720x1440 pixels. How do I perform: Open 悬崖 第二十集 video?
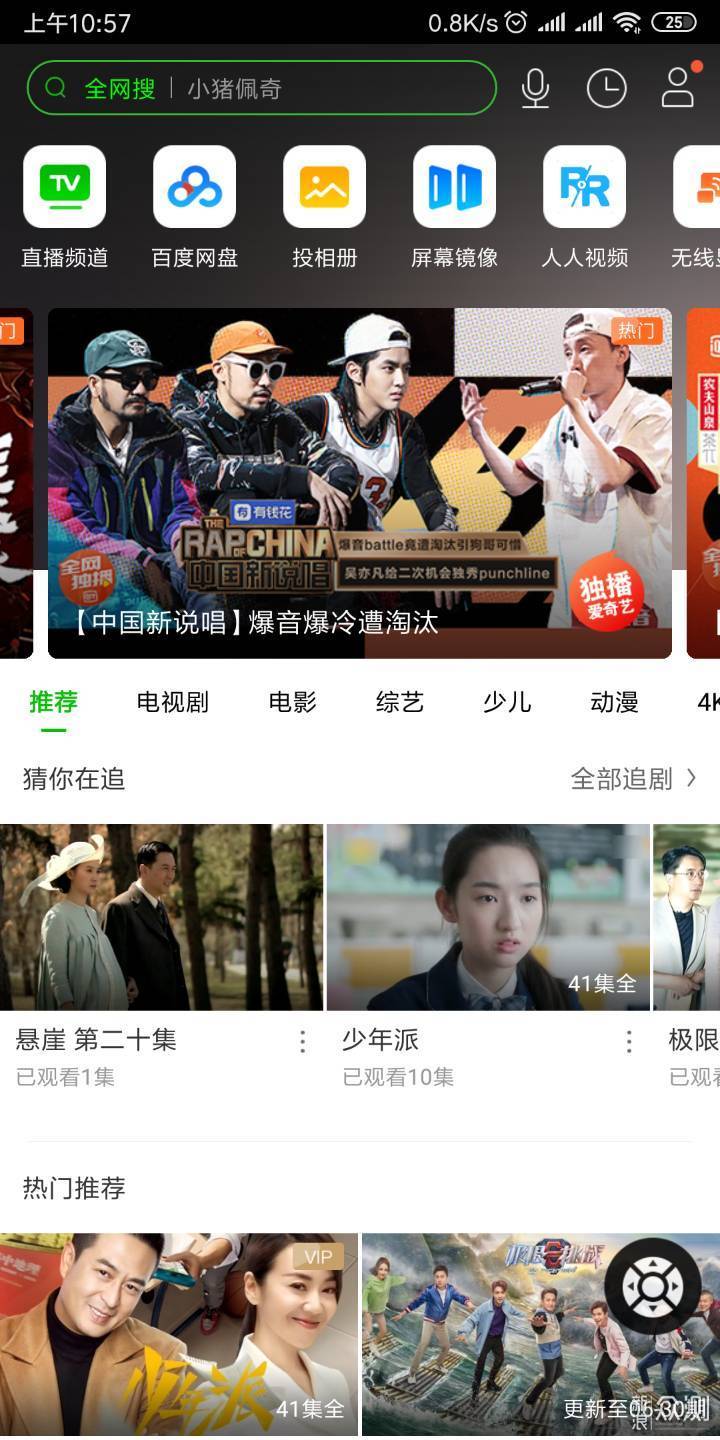point(161,917)
